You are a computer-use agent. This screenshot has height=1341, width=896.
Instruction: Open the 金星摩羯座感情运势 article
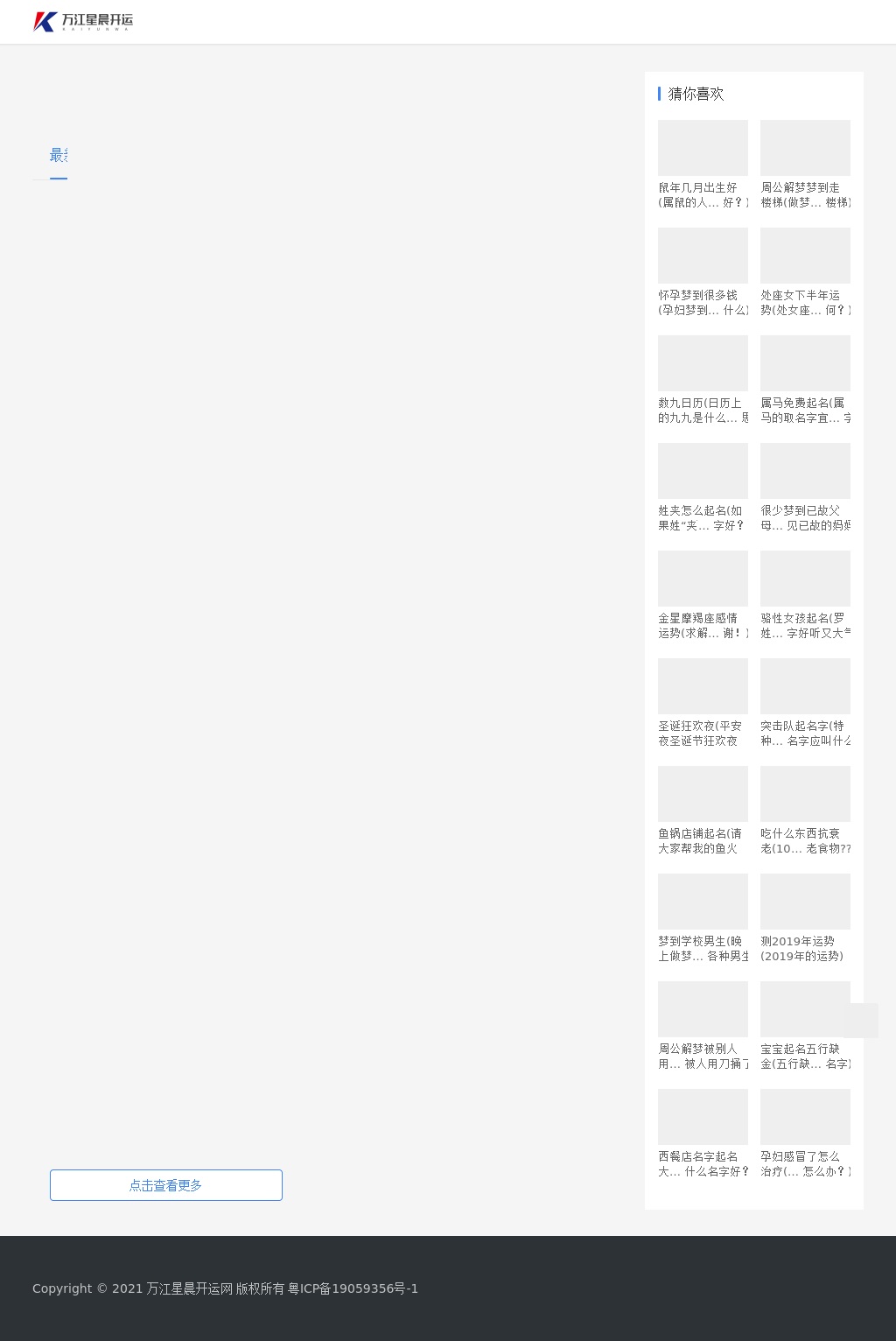703,625
